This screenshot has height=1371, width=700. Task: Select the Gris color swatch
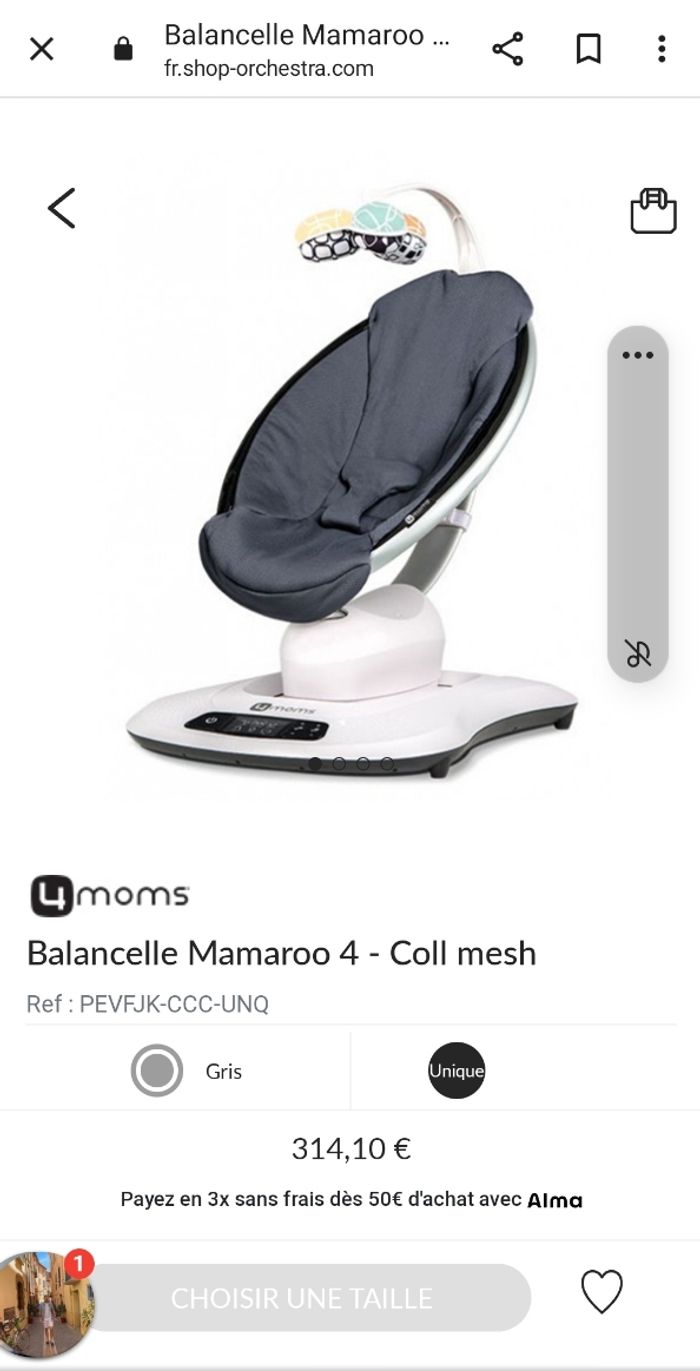157,1071
